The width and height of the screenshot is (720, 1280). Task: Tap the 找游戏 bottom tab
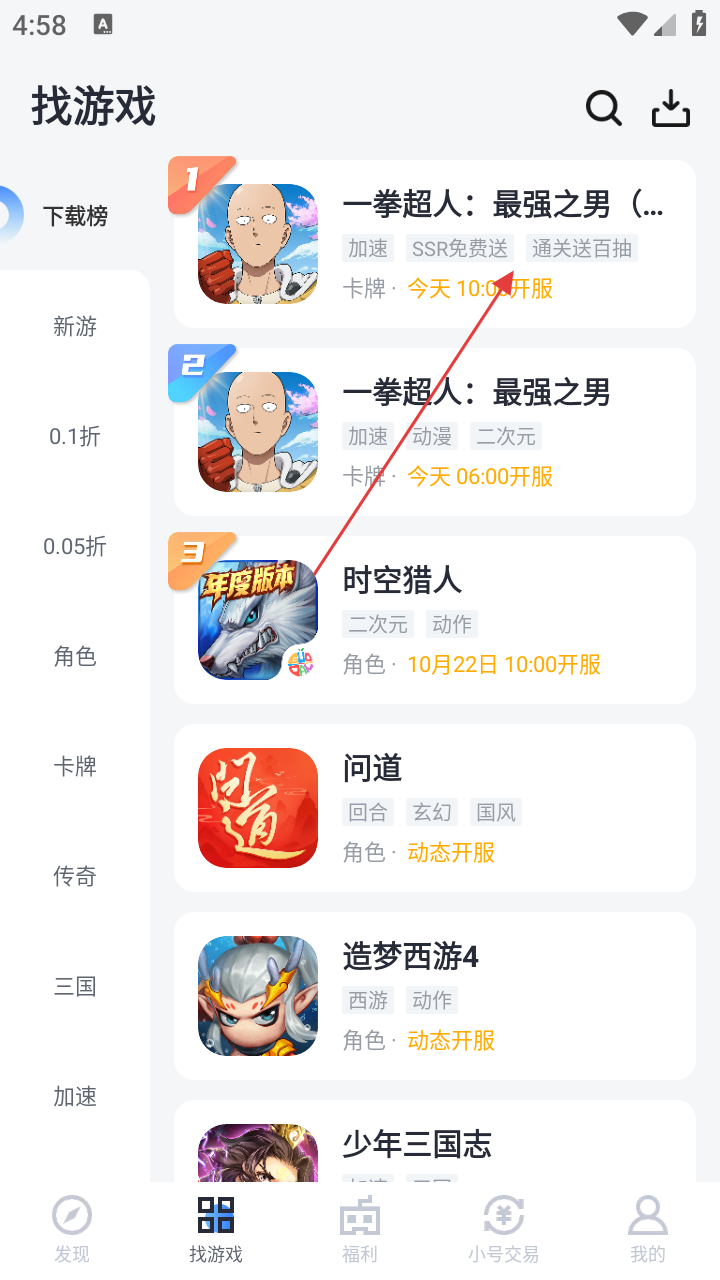[216, 1228]
